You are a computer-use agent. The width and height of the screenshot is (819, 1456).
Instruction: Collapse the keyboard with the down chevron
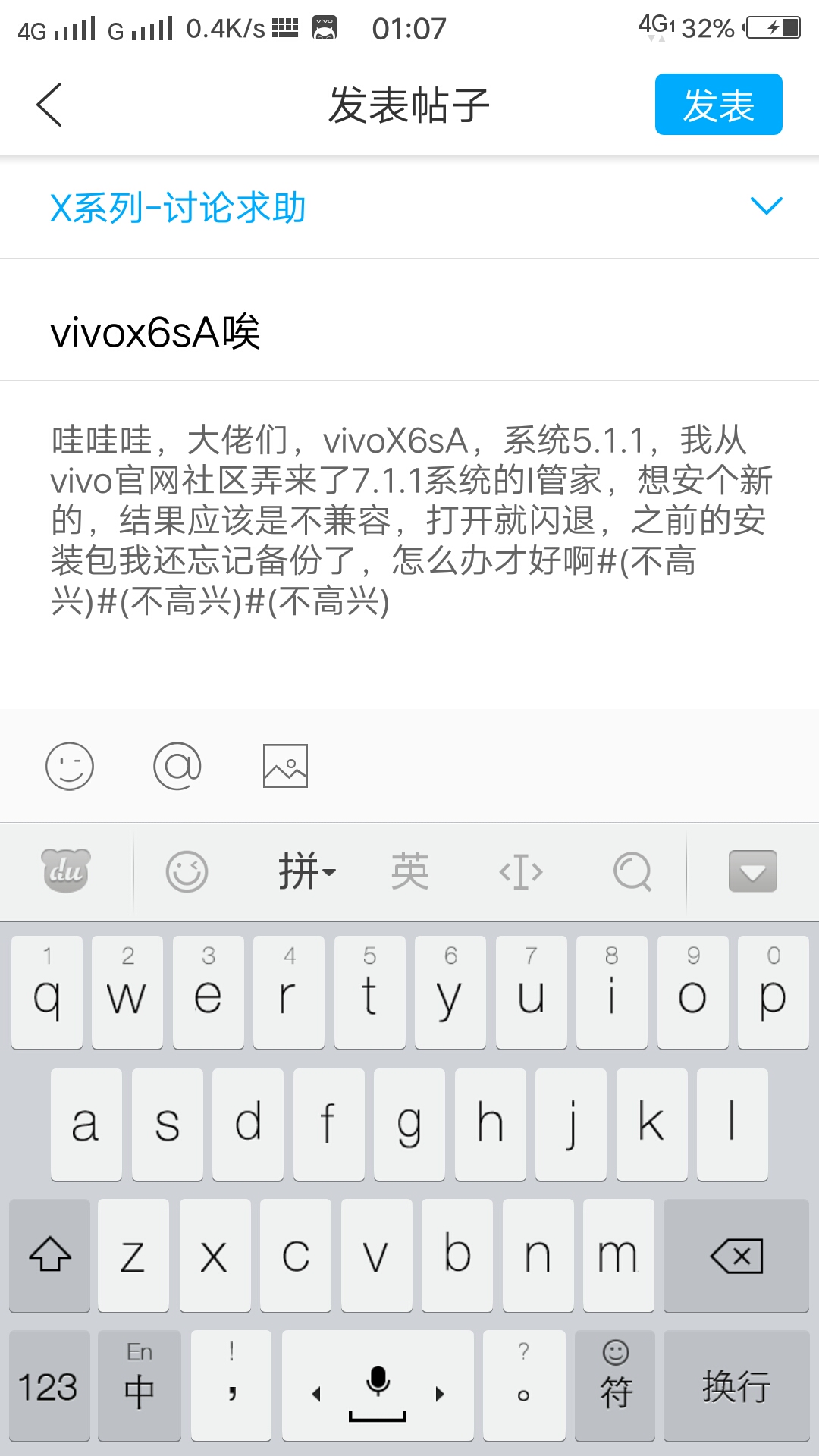pos(752,872)
